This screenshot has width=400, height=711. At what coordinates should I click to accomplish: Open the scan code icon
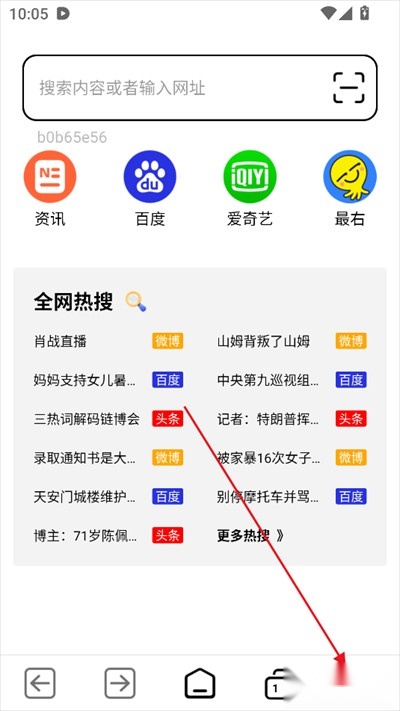349,88
